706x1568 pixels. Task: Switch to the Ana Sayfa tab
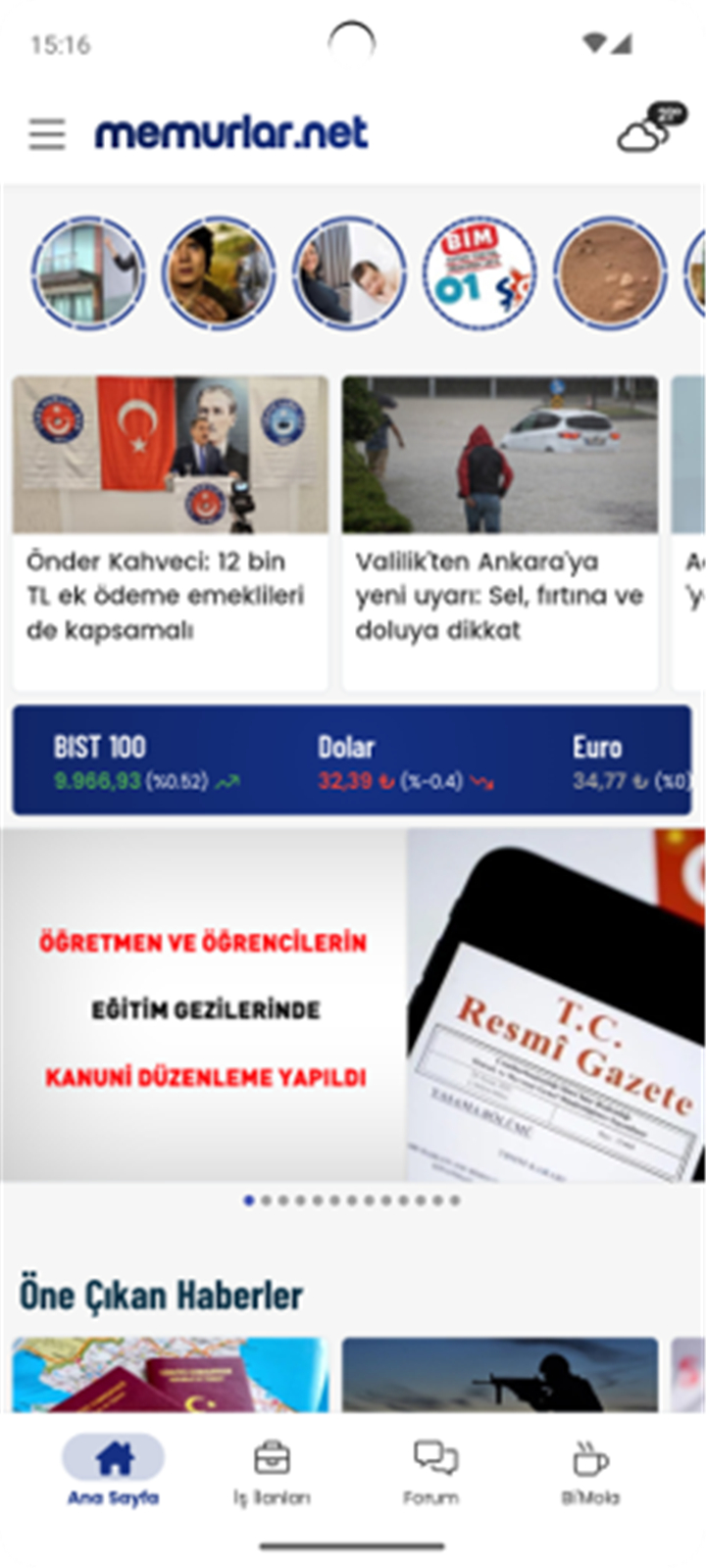(114, 1471)
